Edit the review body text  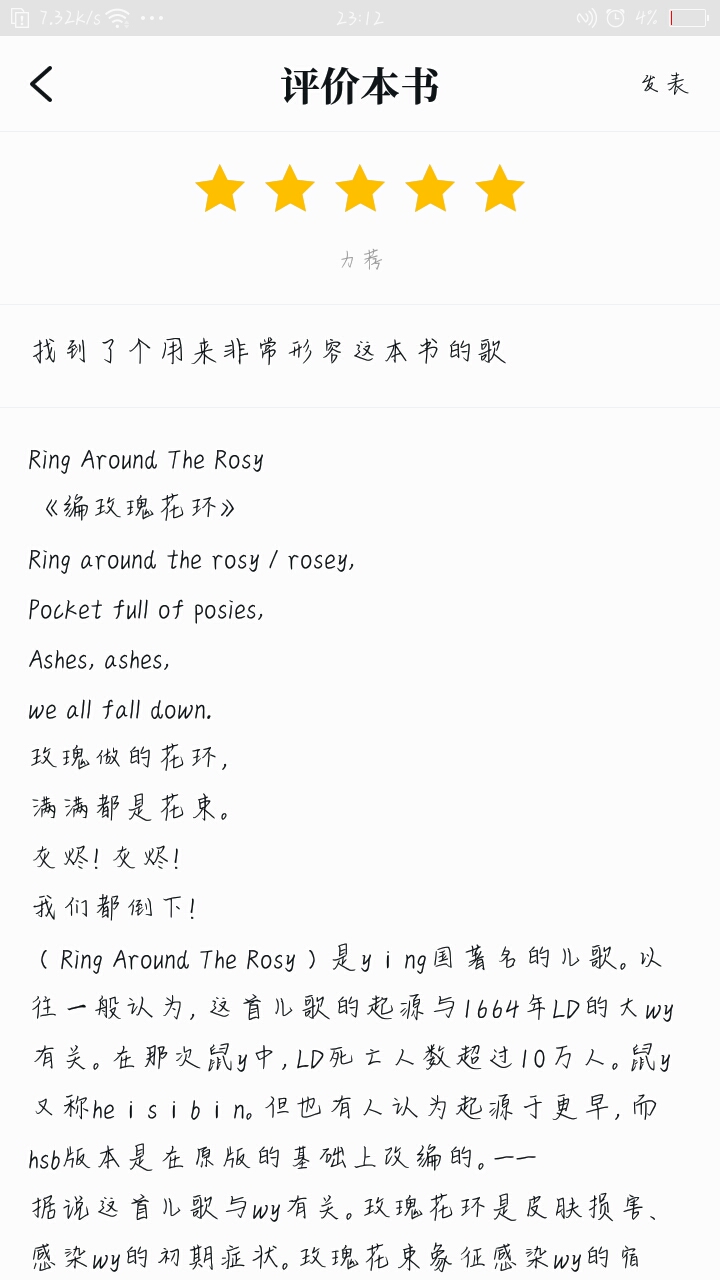[360, 800]
